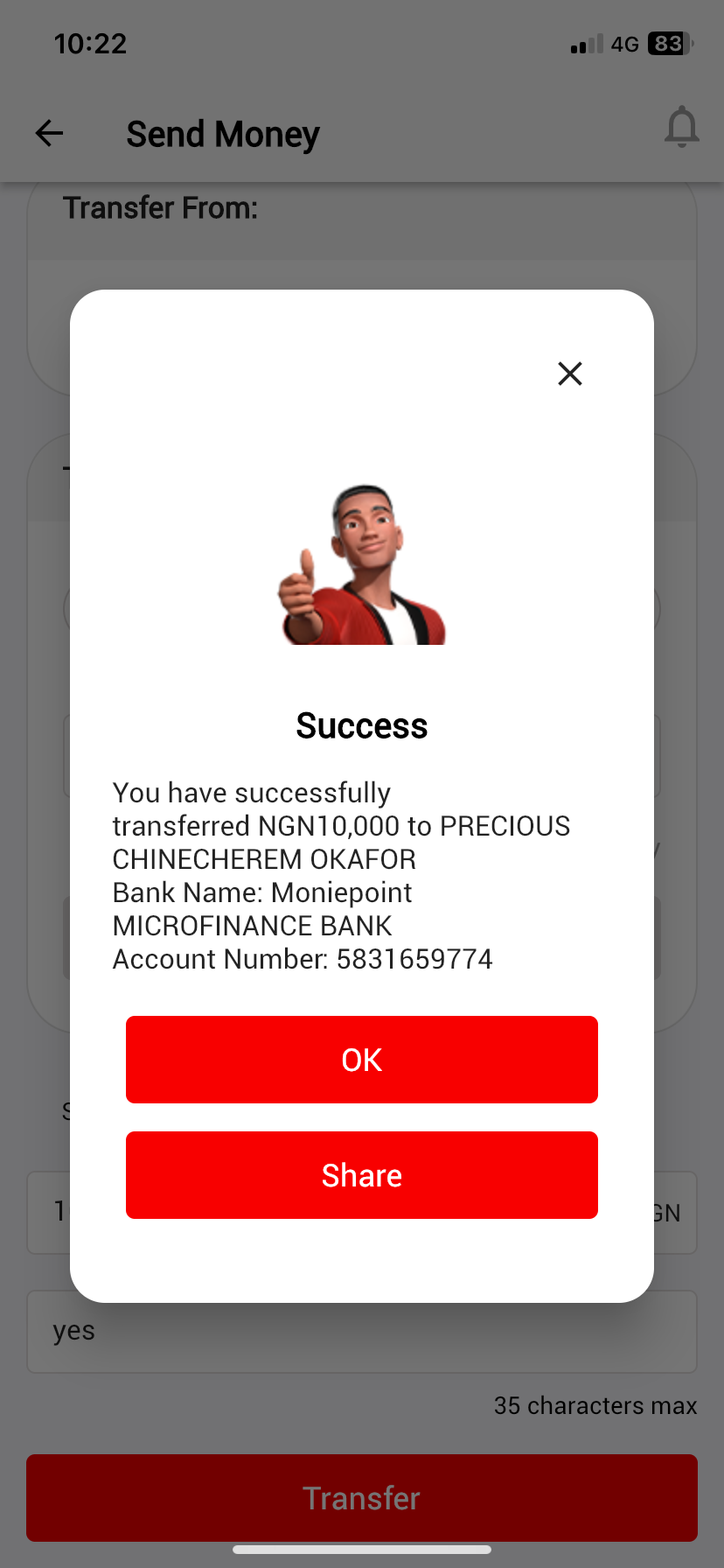Share the transfer receipt
724x1568 pixels.
[362, 1175]
